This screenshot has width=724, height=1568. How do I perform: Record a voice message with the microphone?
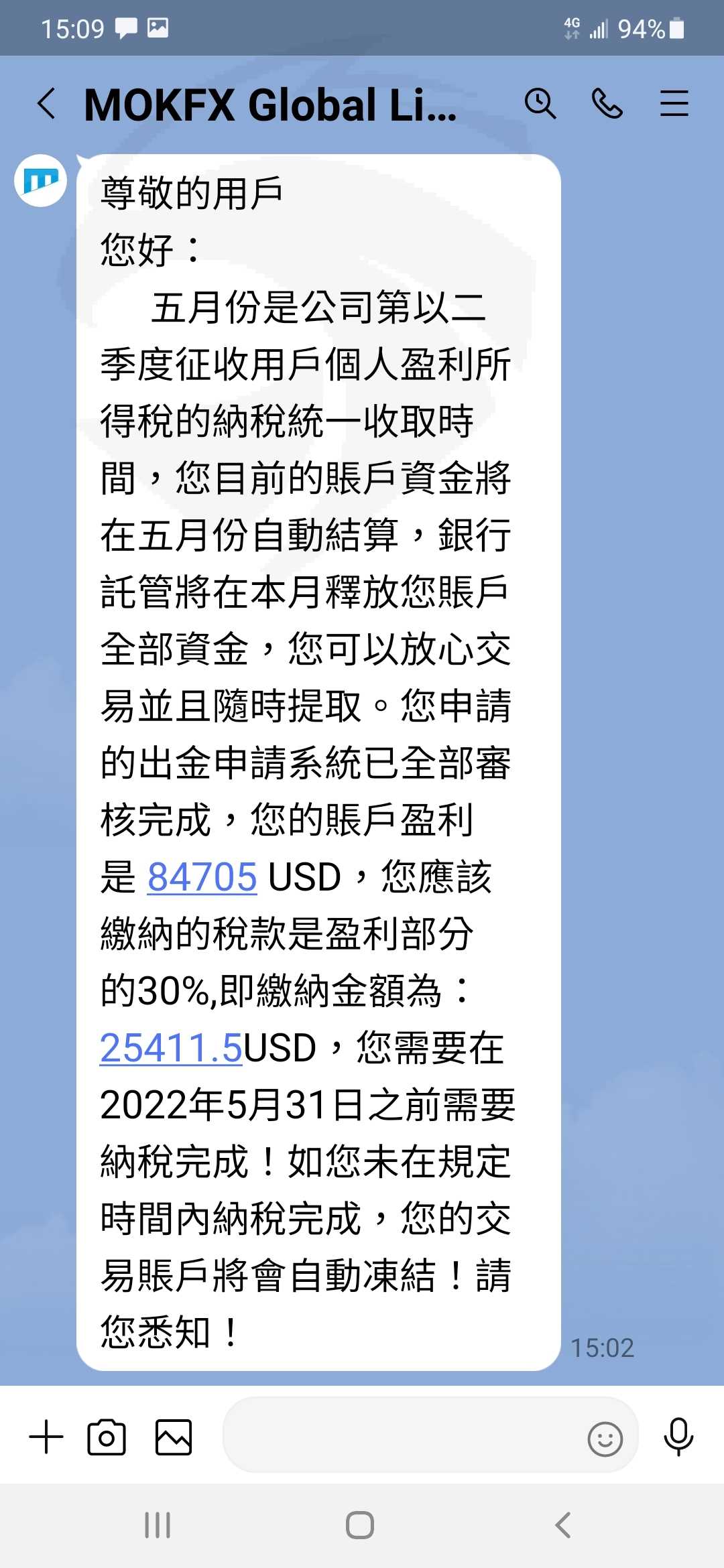coord(678,1437)
